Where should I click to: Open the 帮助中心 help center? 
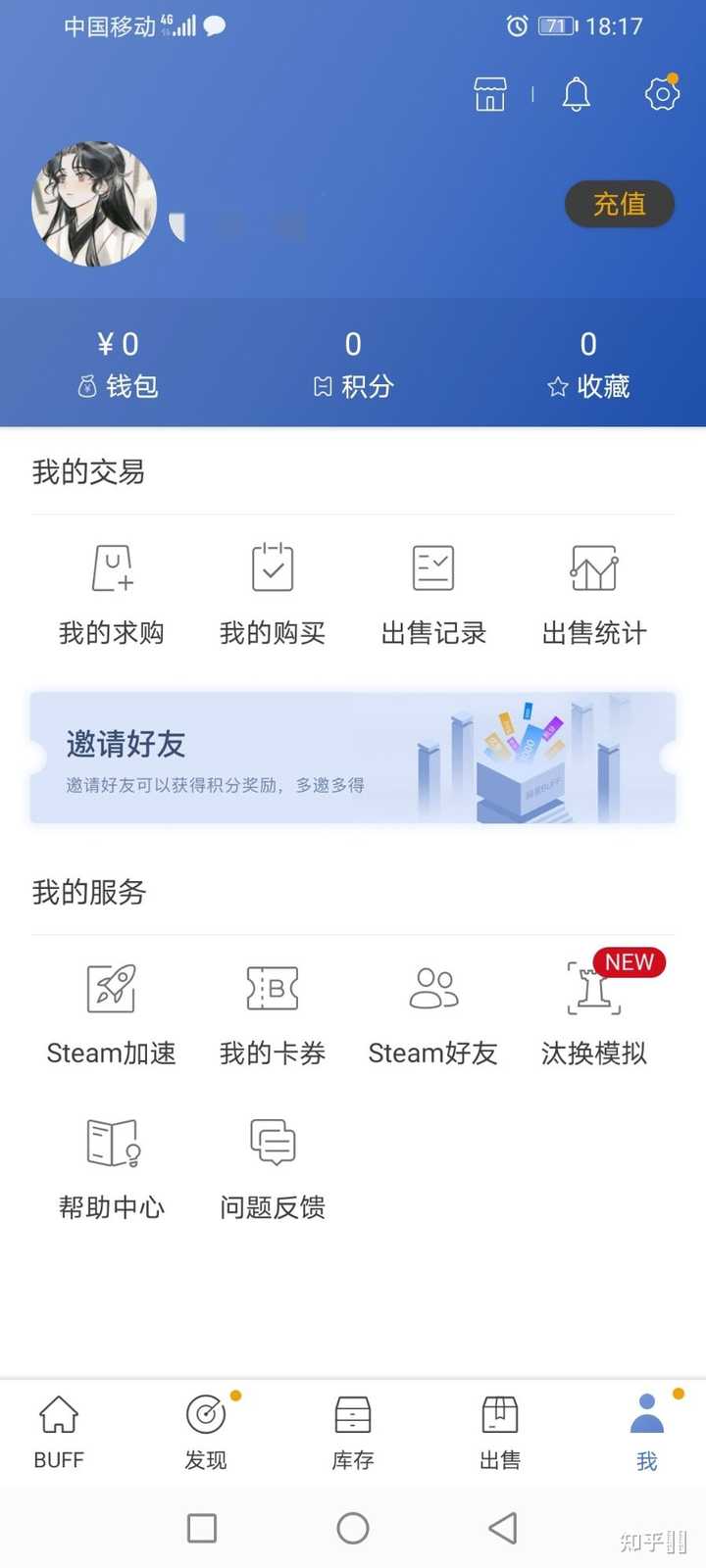tap(111, 1166)
